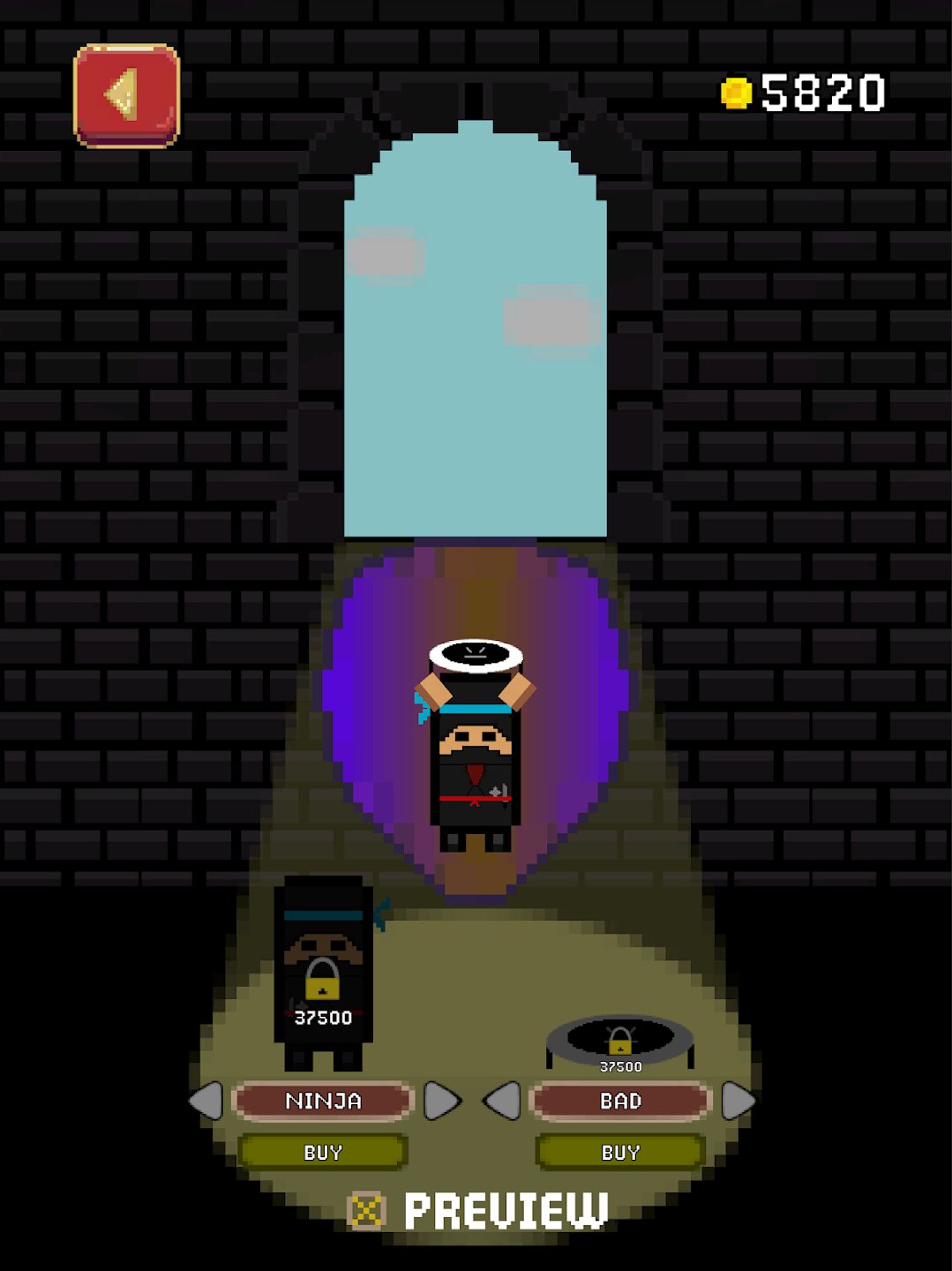Toggle the Preview checkbox

click(x=368, y=1210)
